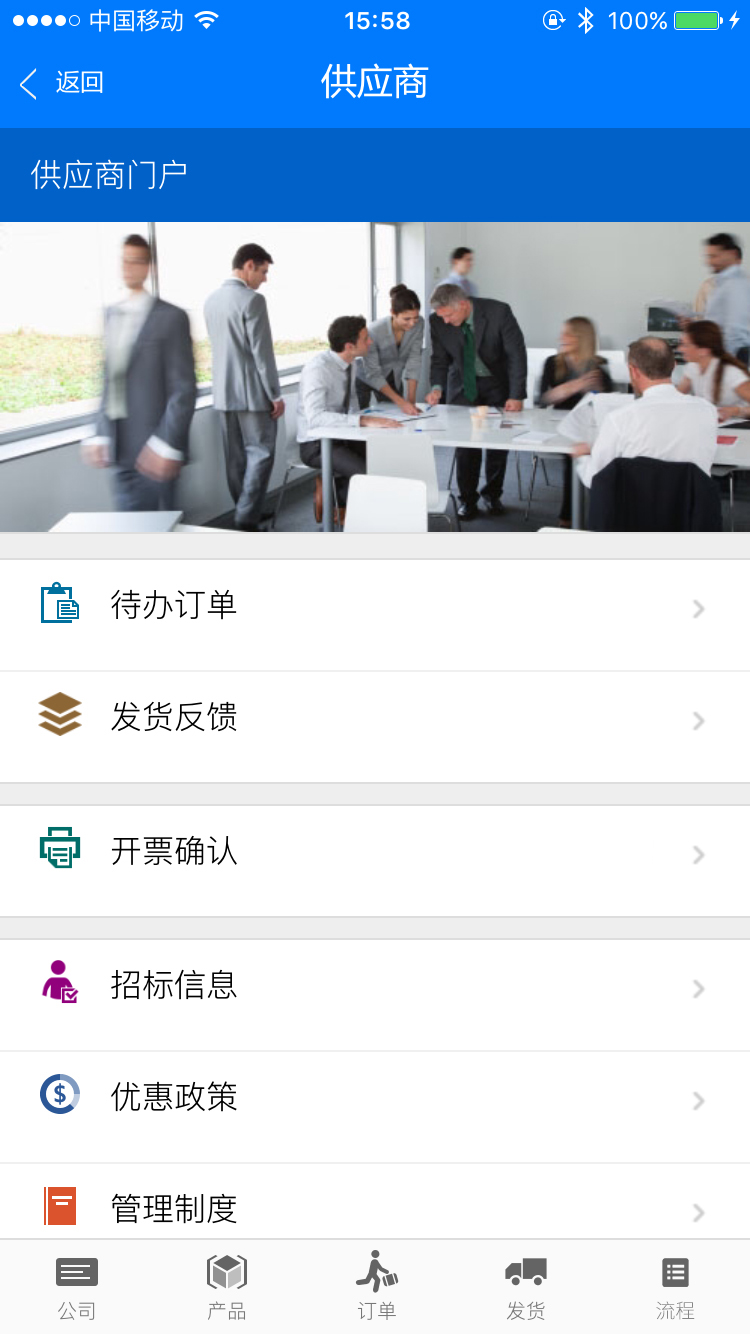
Task: Switch to the 公司 tab
Action: point(76,1288)
